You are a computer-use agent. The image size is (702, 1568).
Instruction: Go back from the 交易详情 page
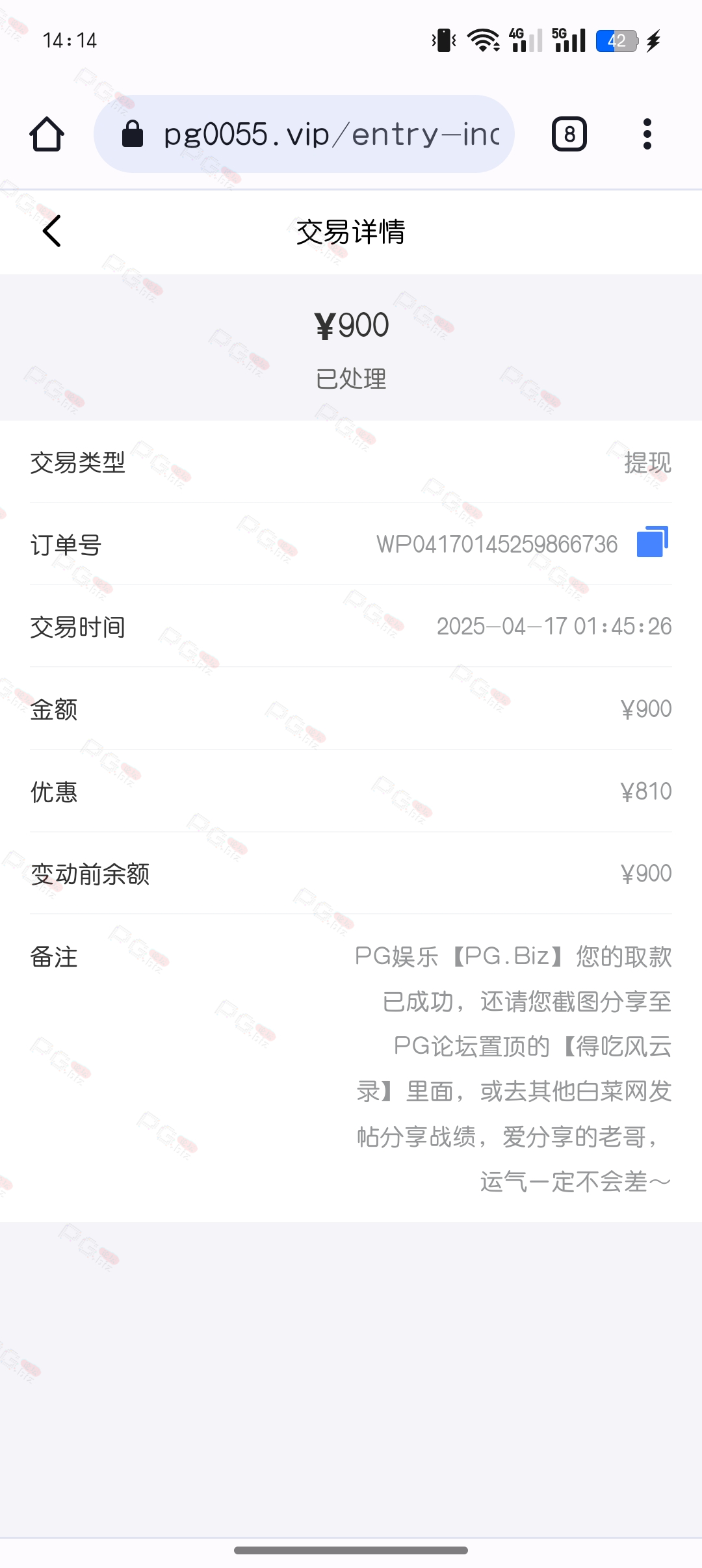coord(52,231)
